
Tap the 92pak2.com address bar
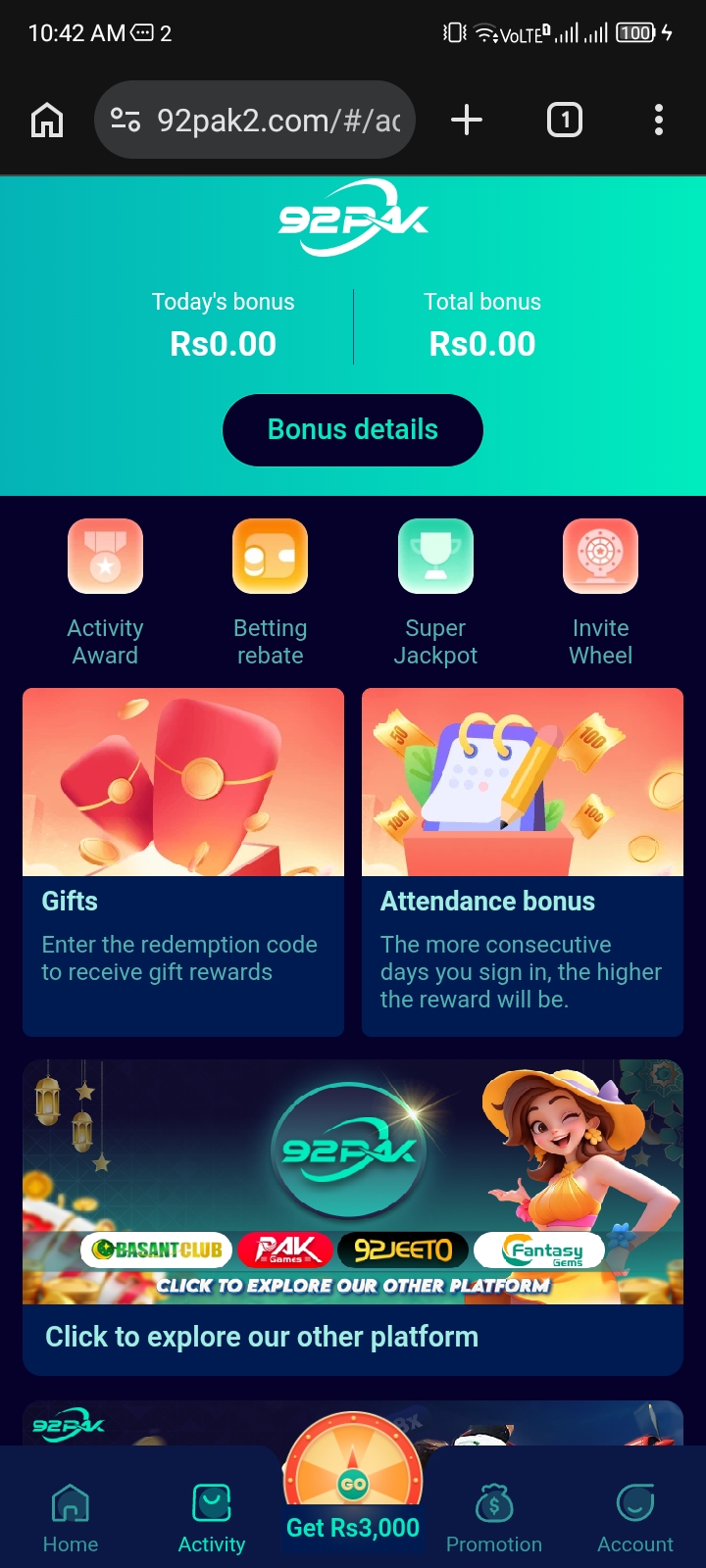[x=255, y=121]
